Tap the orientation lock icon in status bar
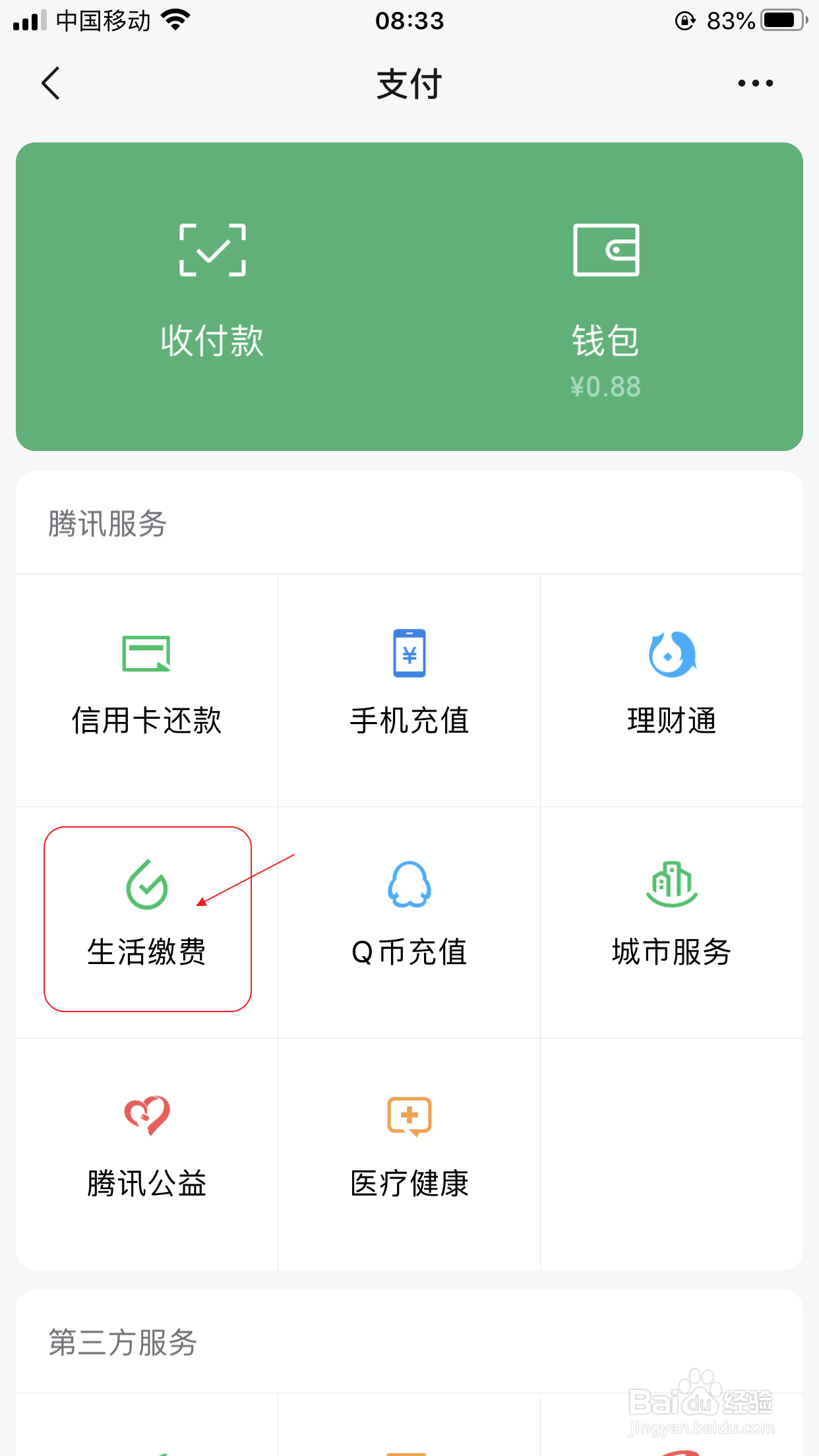819x1456 pixels. pos(684,20)
